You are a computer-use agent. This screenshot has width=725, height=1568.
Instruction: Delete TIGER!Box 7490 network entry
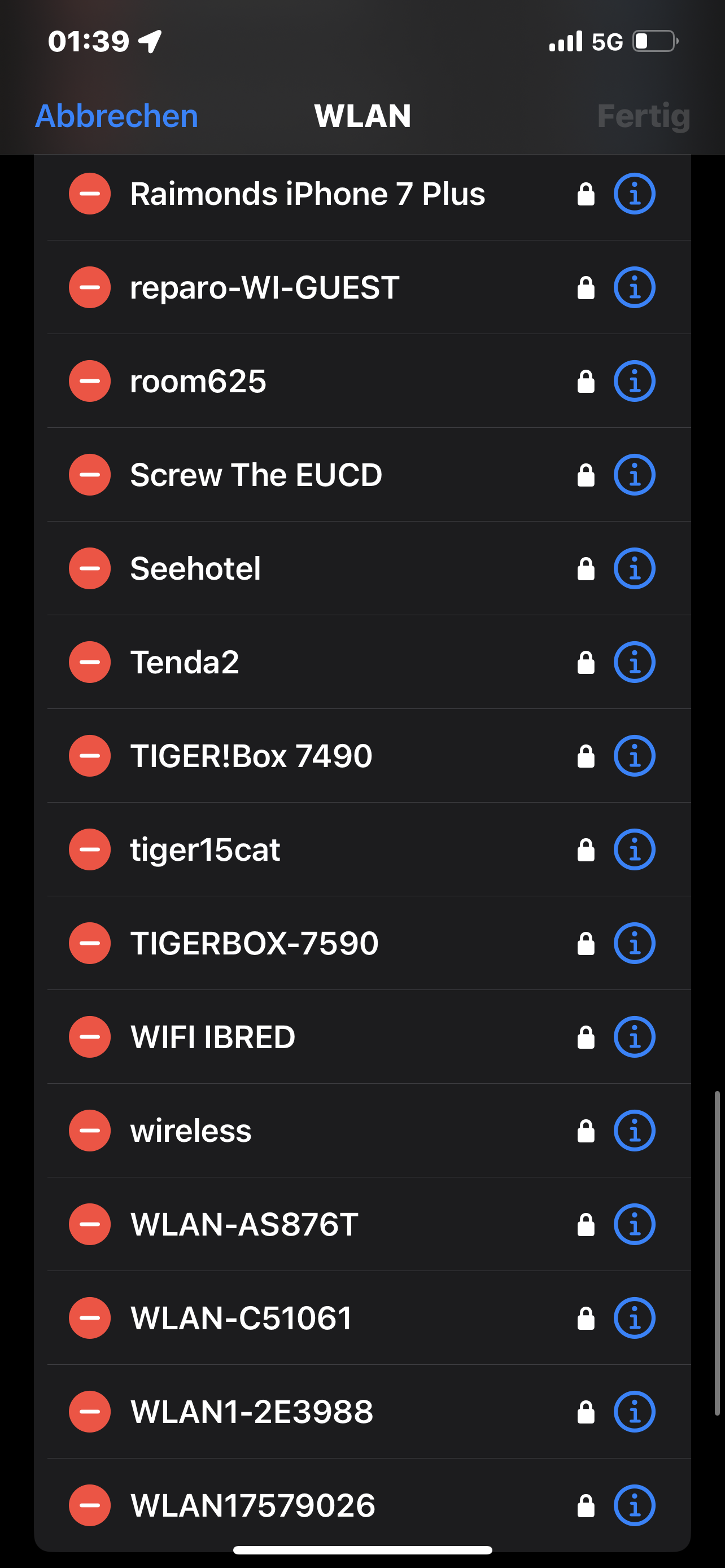(x=89, y=756)
